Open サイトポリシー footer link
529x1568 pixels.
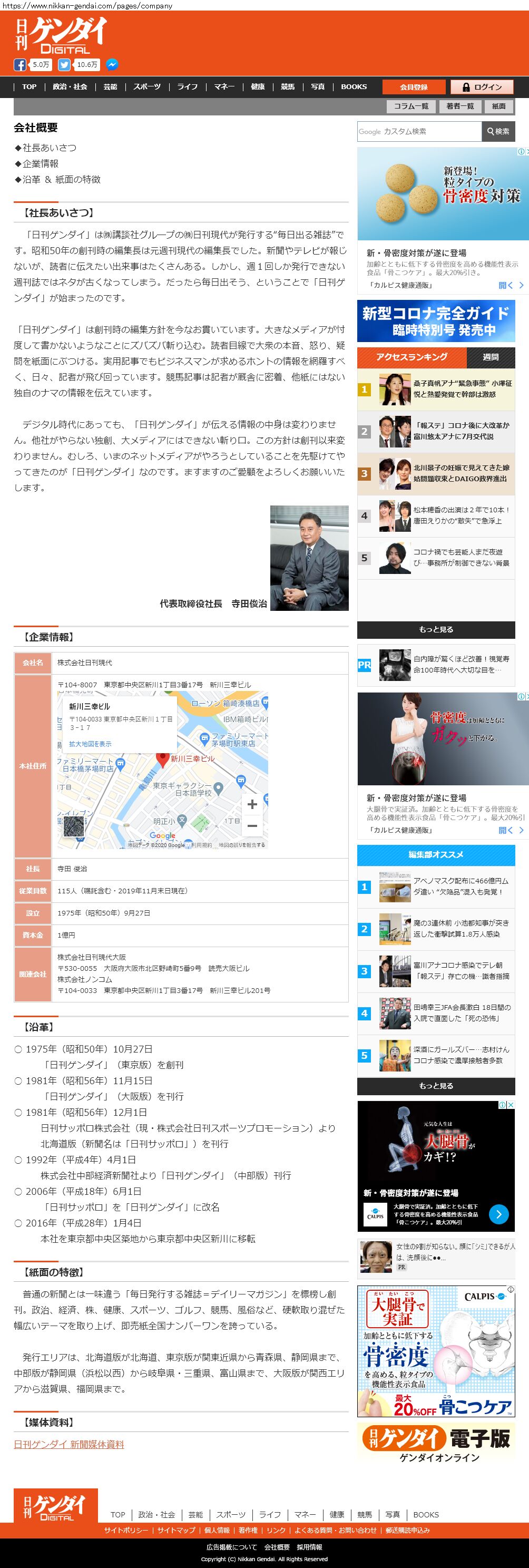pyautogui.click(x=126, y=1530)
